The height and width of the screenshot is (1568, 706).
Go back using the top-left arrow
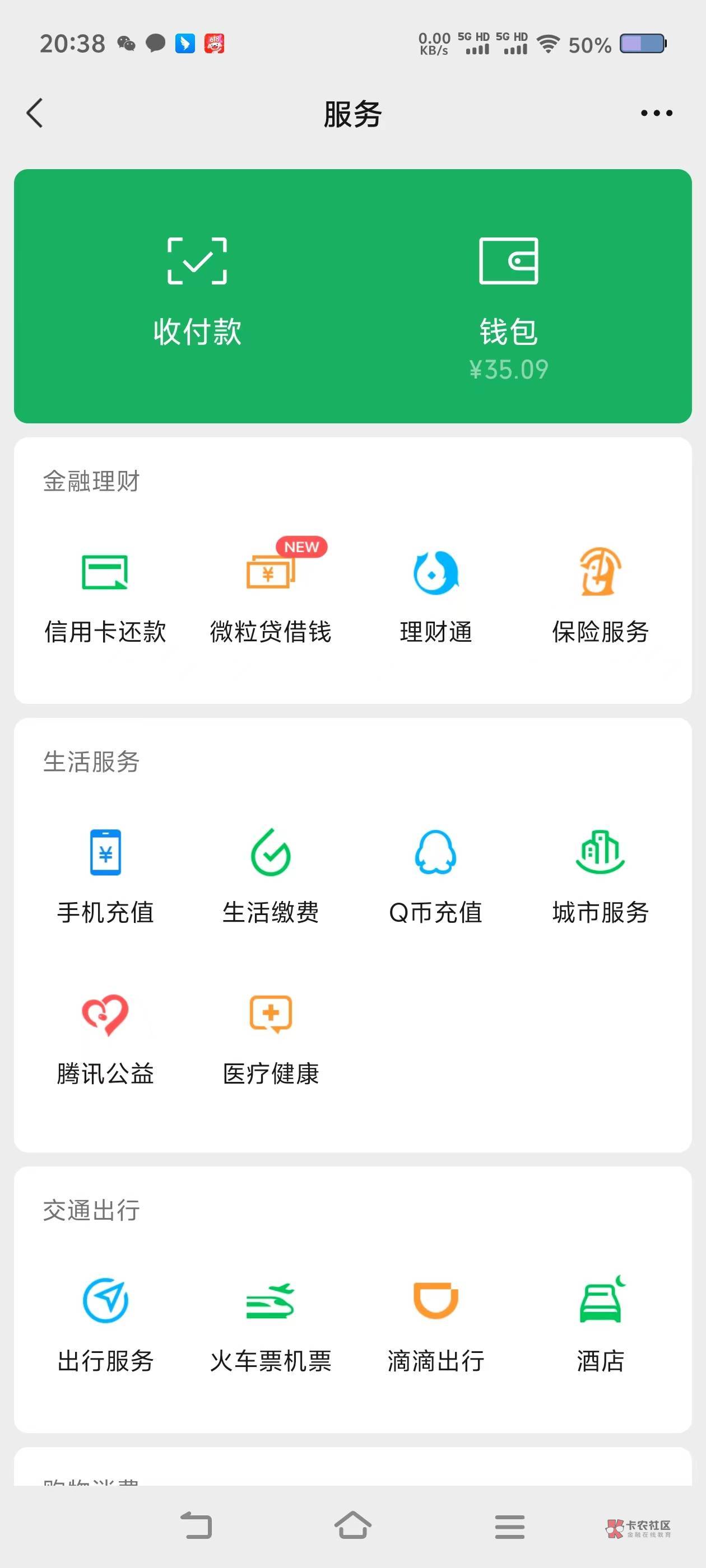click(35, 113)
